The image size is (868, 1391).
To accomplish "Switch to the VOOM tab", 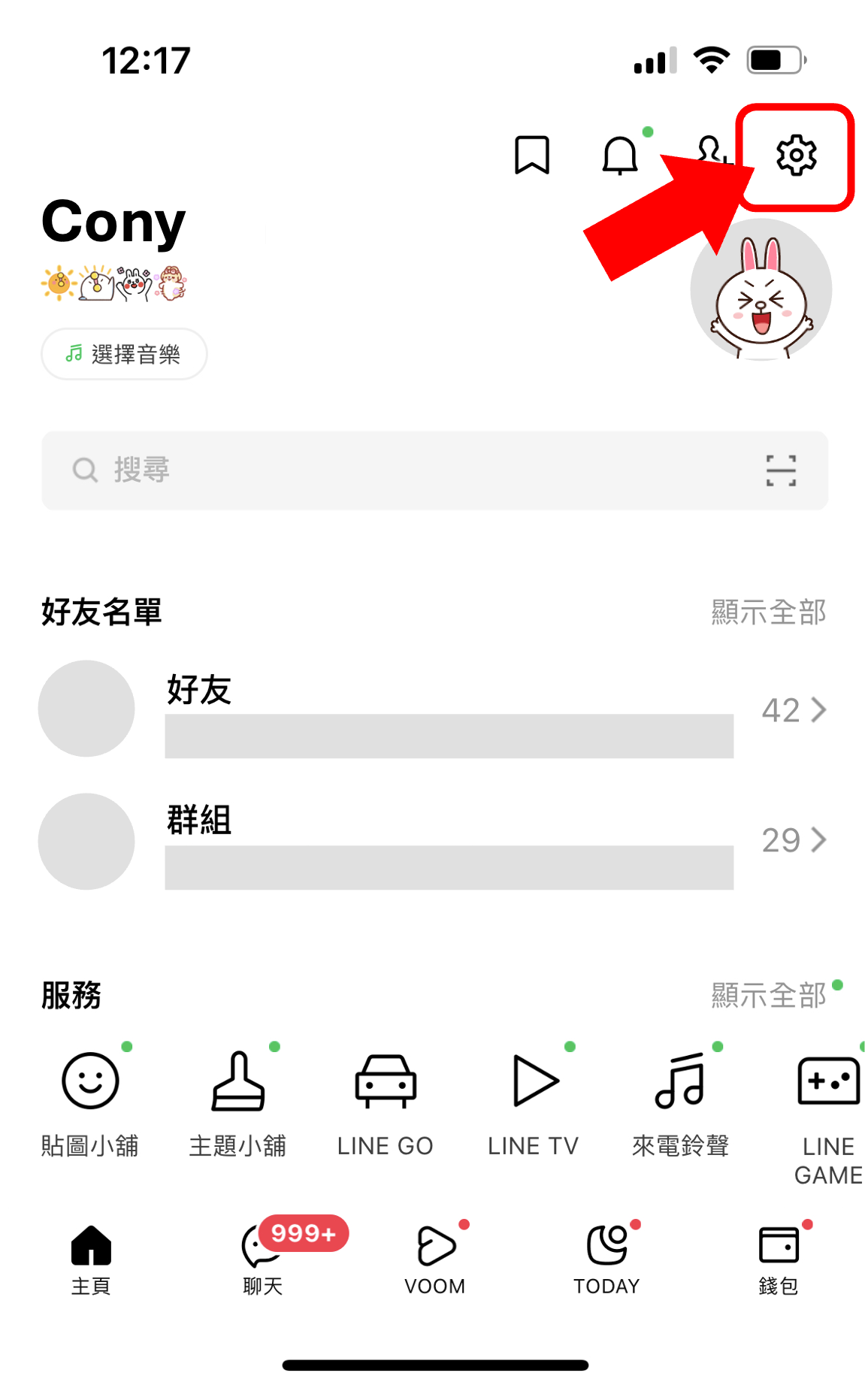I will click(x=435, y=1258).
